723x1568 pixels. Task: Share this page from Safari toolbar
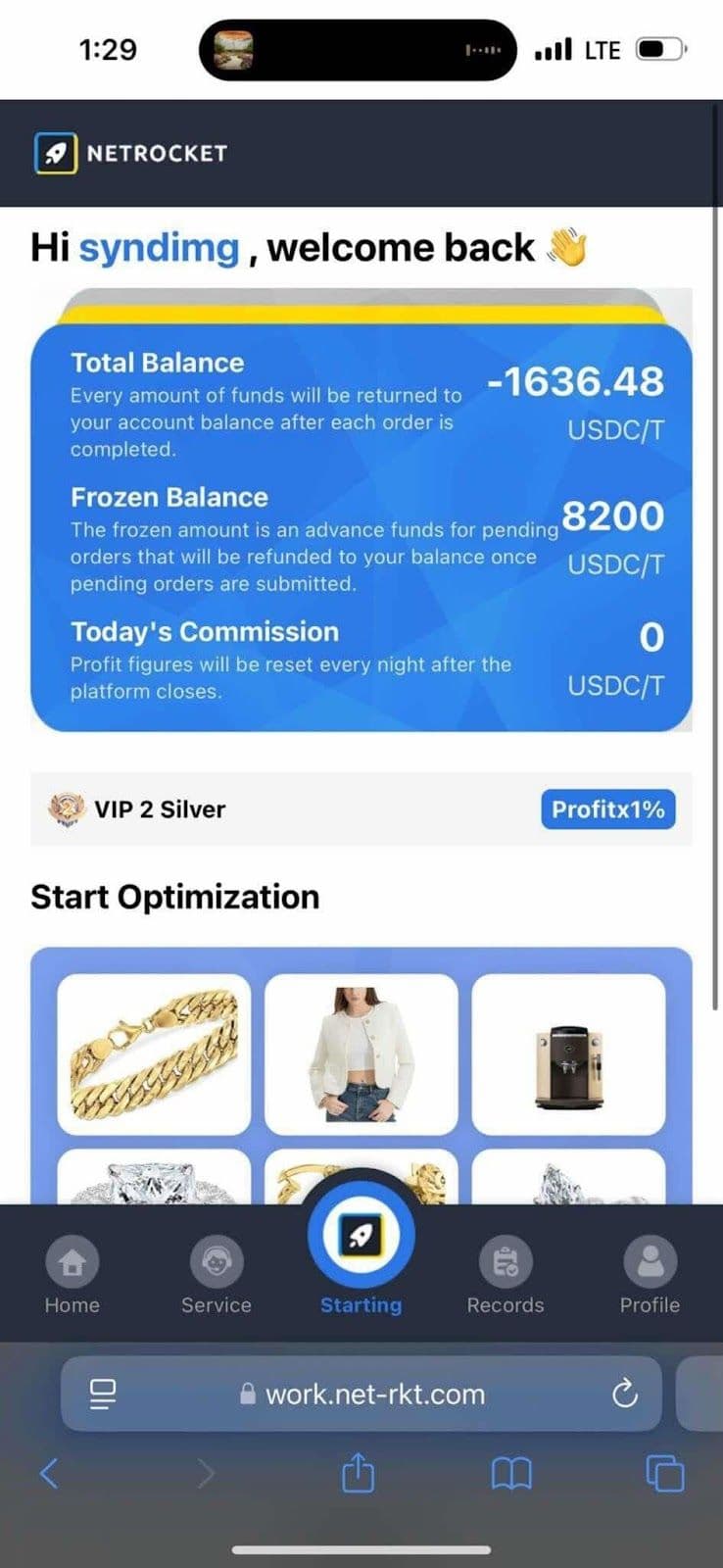coord(358,1473)
